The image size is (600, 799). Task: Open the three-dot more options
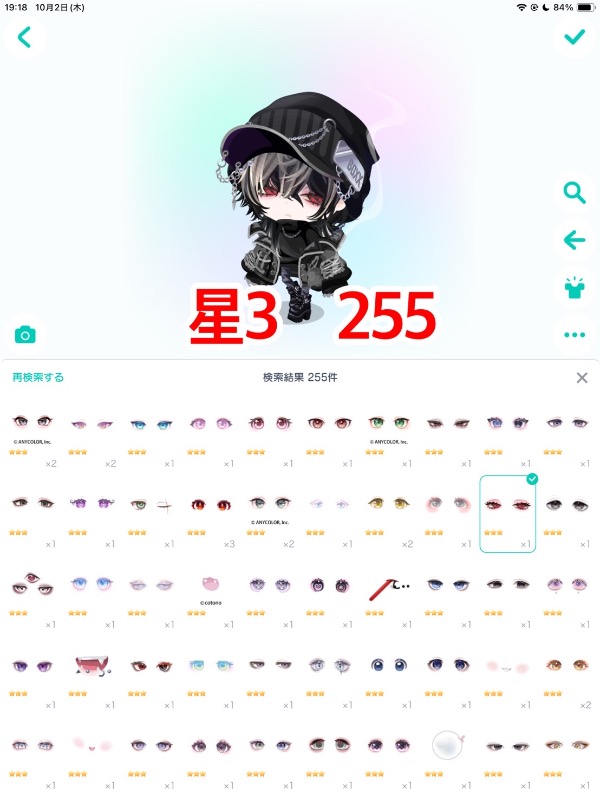point(575,335)
